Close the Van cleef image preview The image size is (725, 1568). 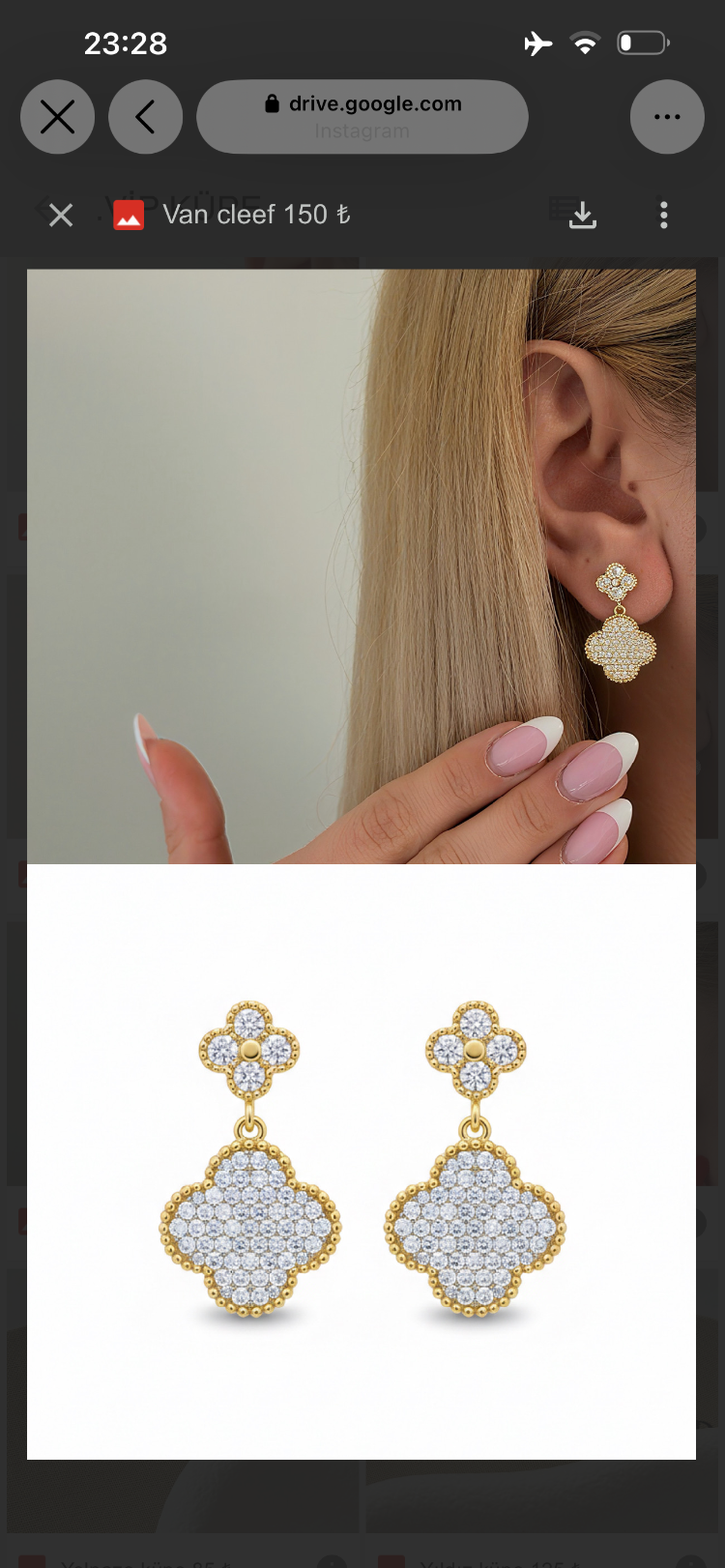point(61,215)
